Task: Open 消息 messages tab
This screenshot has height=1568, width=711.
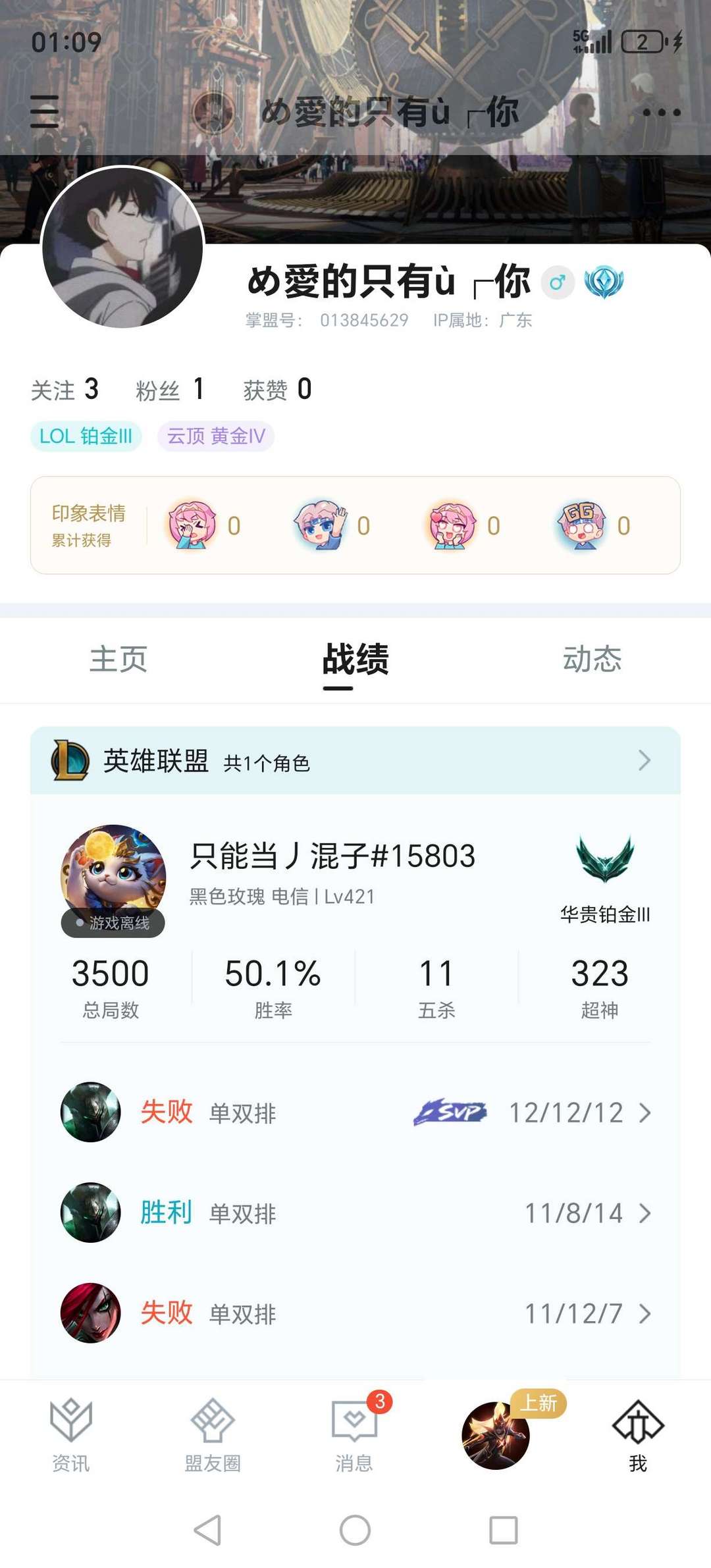Action: pos(354,1435)
